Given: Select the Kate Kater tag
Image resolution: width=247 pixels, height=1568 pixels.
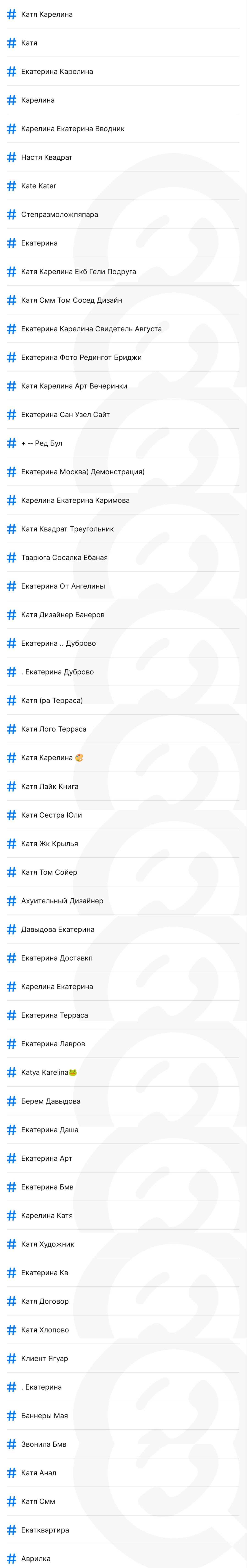Looking at the screenshot, I should 38,186.
